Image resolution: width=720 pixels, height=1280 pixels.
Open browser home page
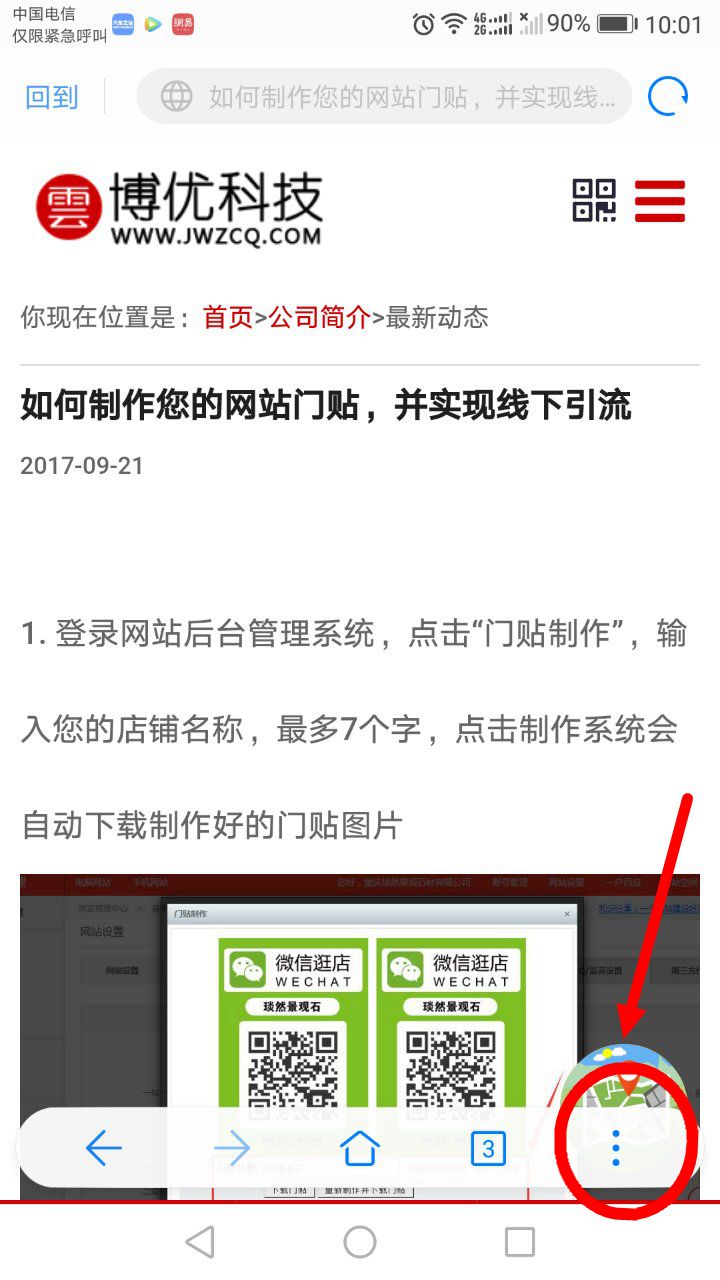click(360, 1148)
